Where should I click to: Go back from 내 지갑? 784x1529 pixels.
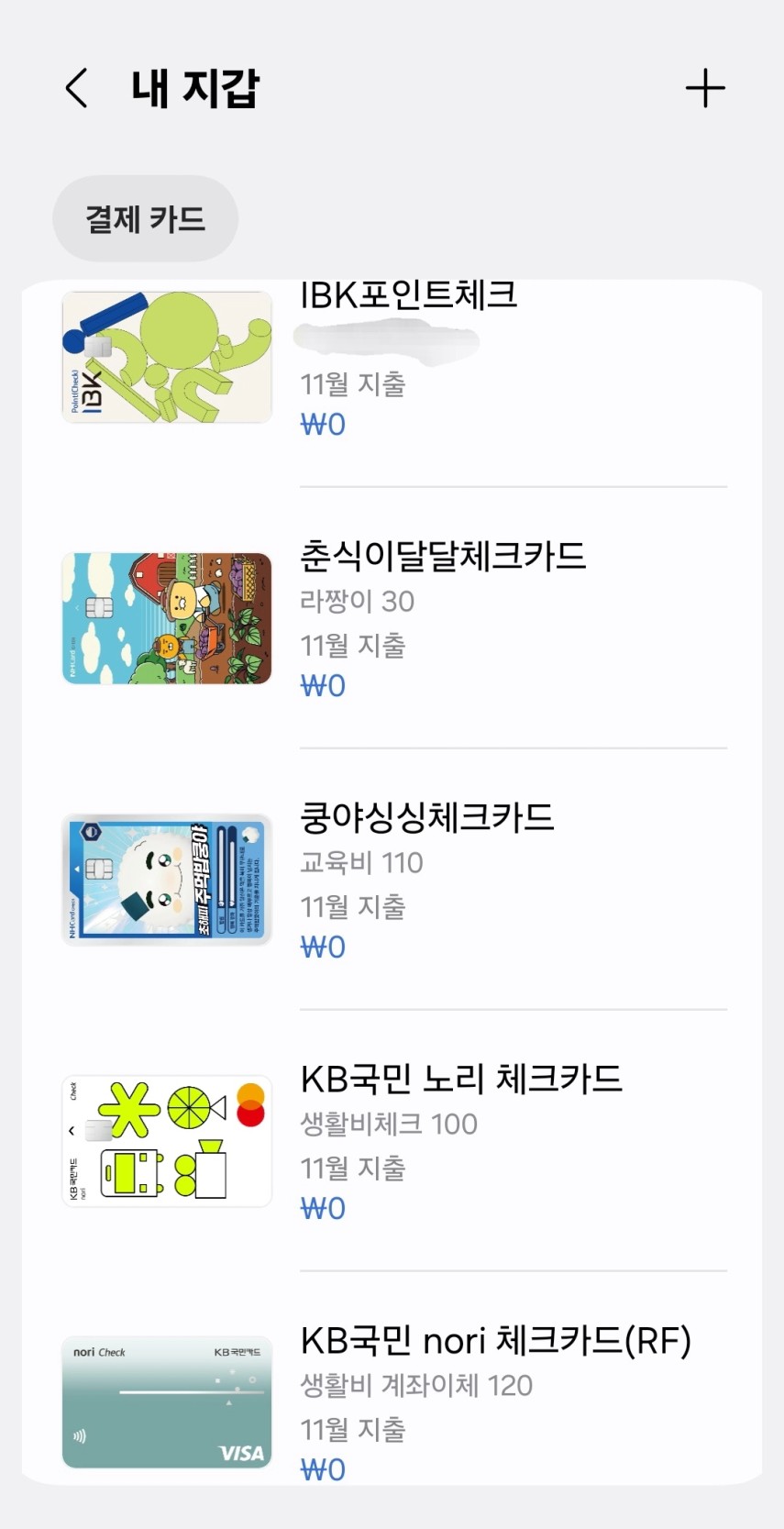tap(77, 89)
